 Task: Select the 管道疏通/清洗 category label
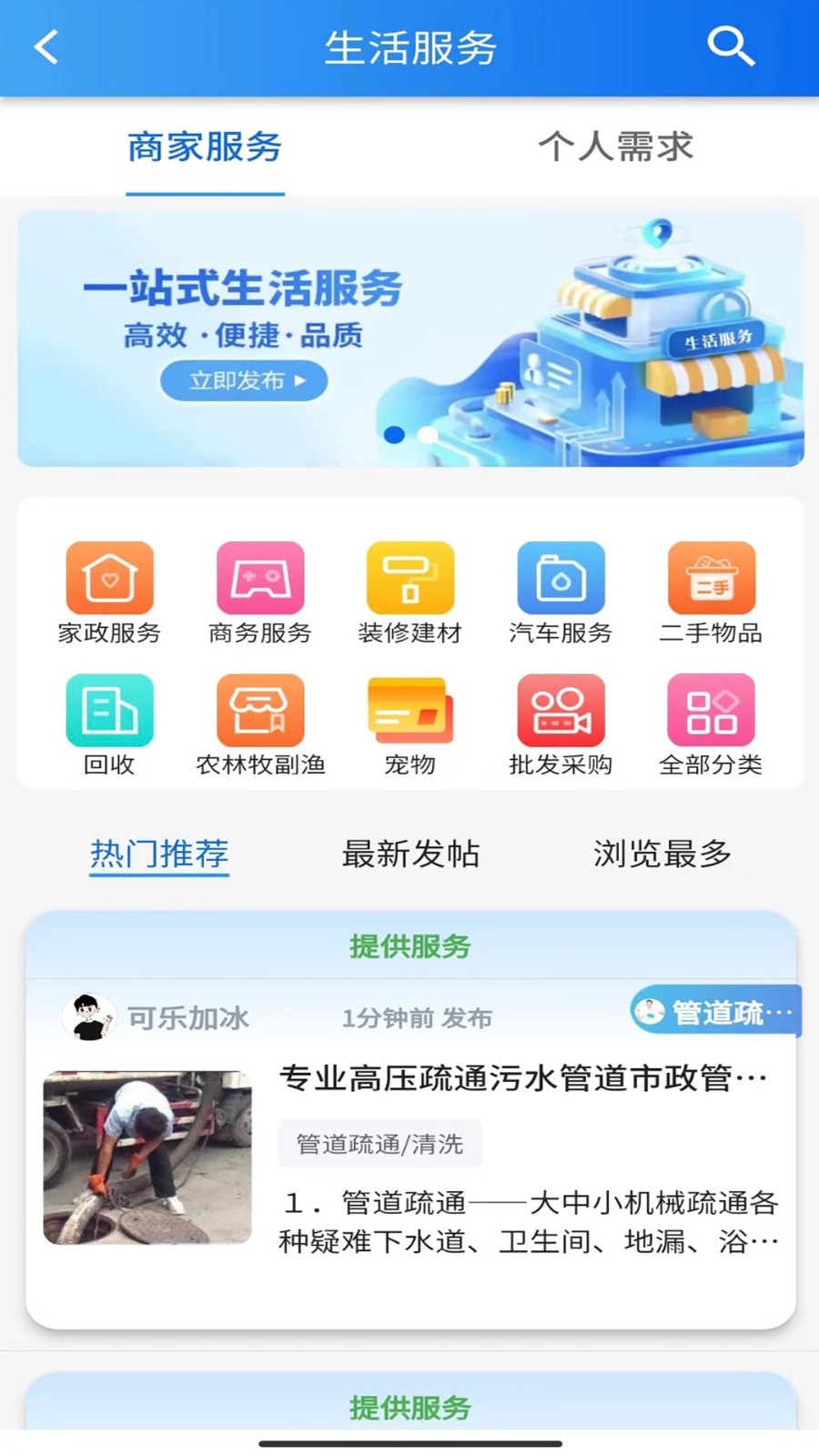[380, 1143]
